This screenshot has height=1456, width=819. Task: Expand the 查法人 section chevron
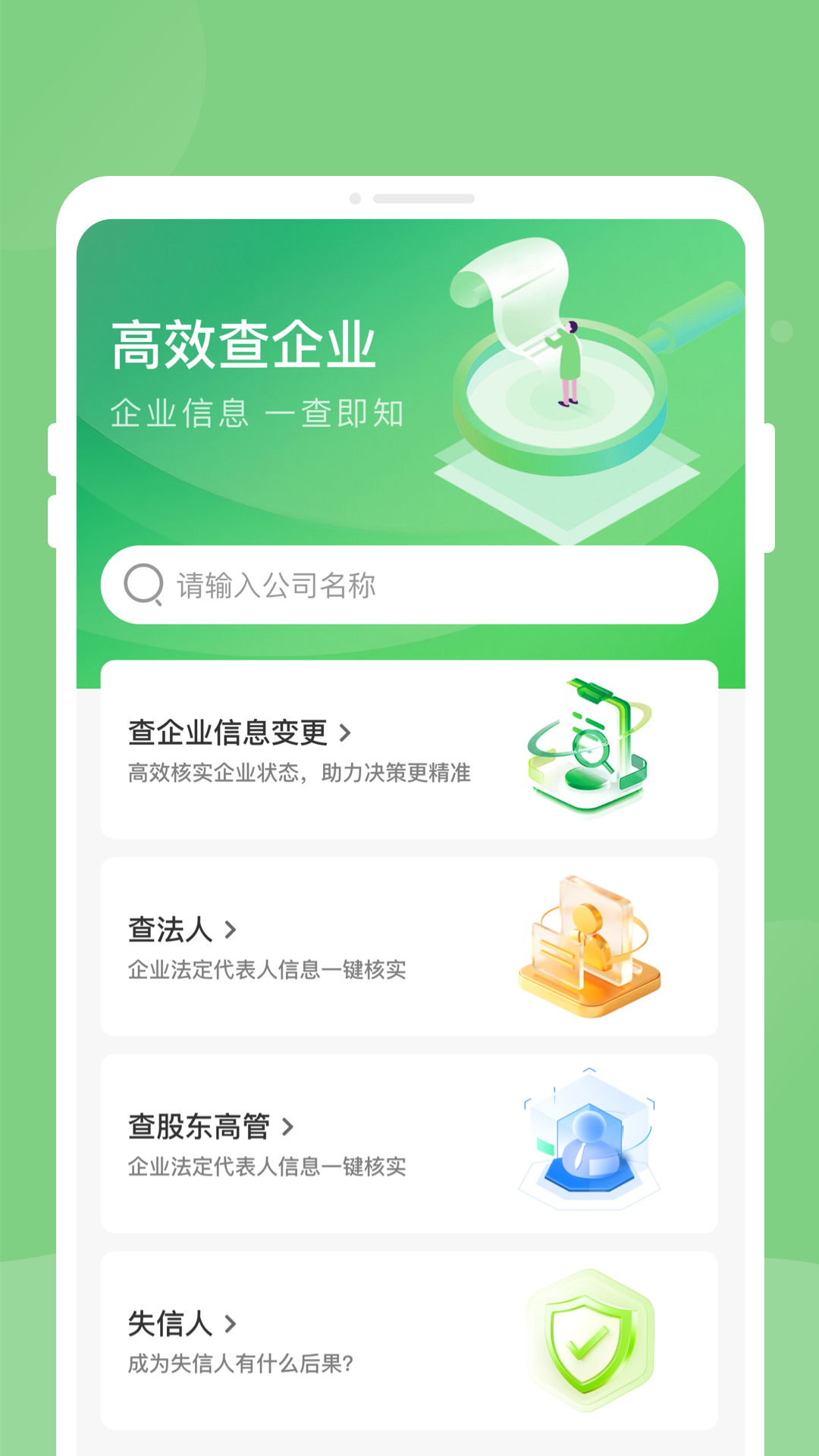[x=230, y=928]
